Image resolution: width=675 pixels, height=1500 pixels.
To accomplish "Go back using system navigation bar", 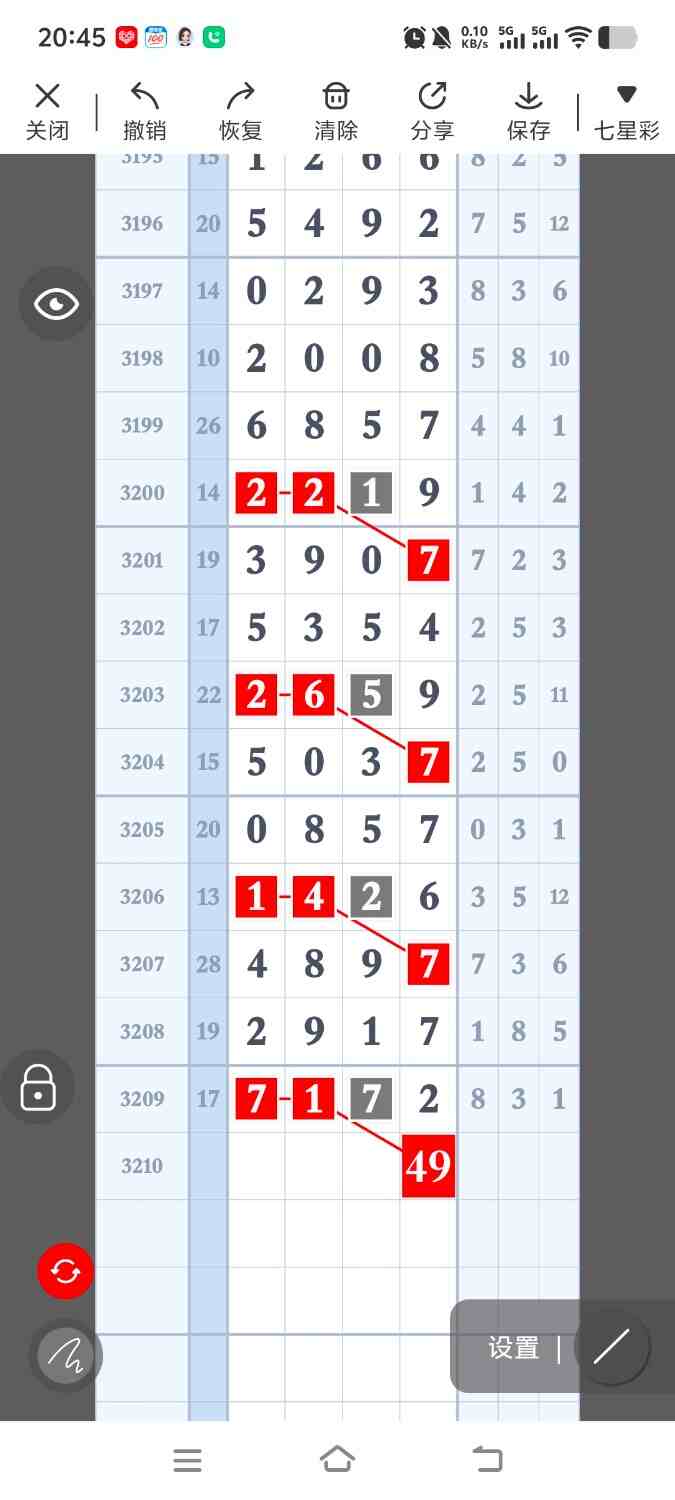I will (487, 1460).
